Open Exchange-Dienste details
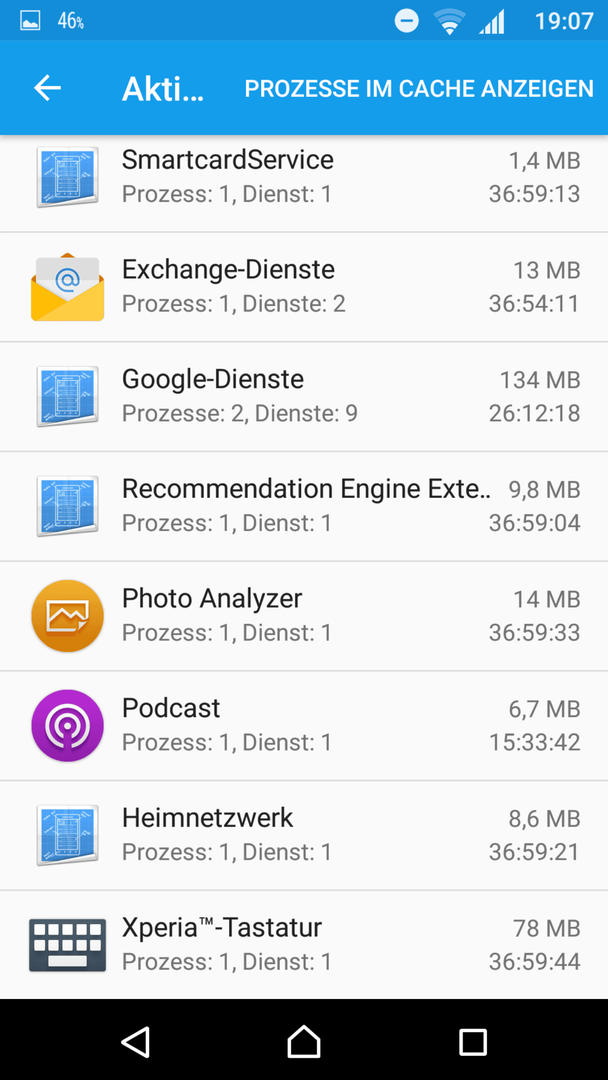 (x=304, y=287)
